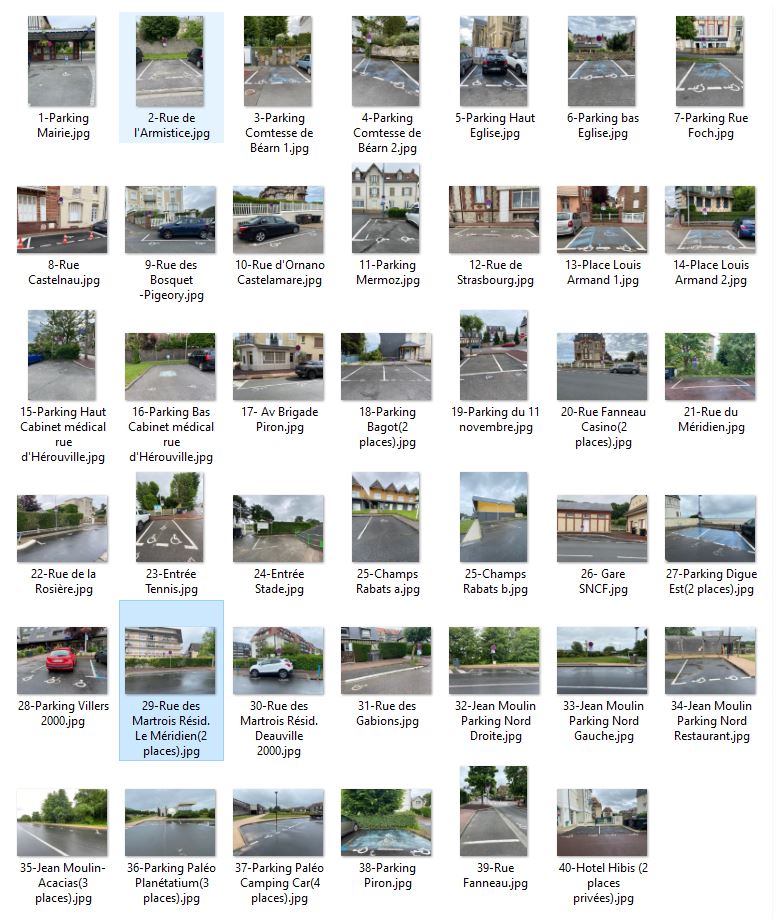Select the 26- Gare SNCF.jpg file
This screenshot has height=923, width=776.
[x=602, y=529]
